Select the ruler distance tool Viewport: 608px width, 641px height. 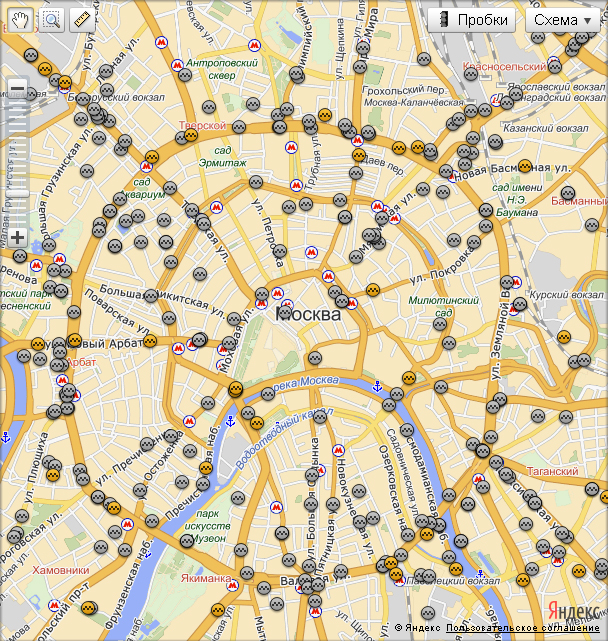82,19
